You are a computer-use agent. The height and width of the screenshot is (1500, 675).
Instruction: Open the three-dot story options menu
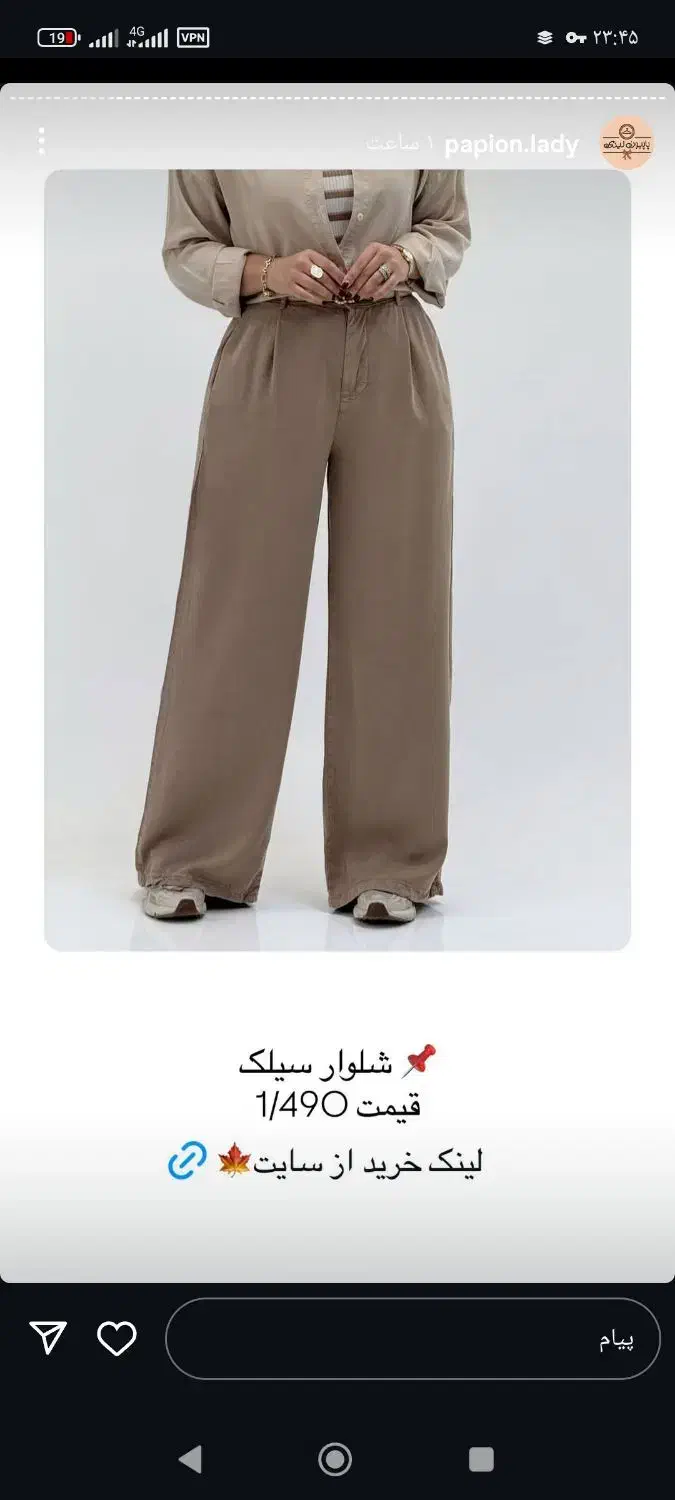(x=41, y=141)
